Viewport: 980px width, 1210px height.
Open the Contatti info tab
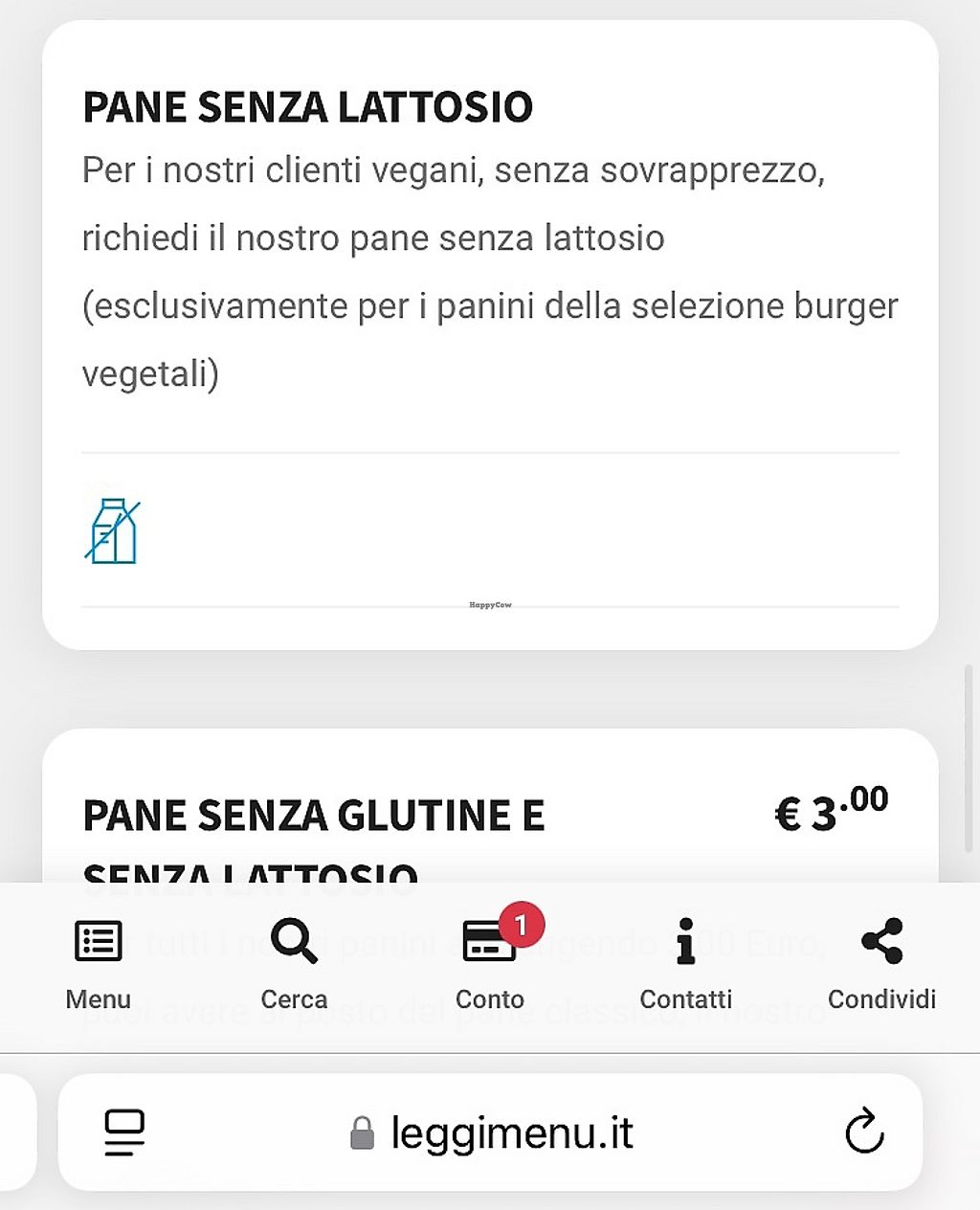pyautogui.click(x=685, y=962)
